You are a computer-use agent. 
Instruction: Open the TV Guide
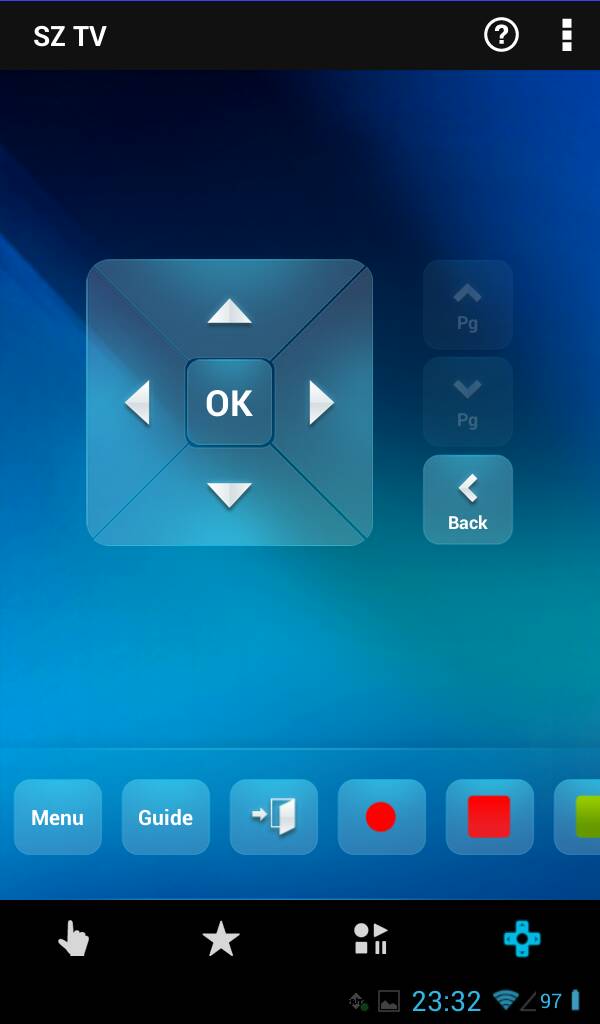[x=166, y=817]
